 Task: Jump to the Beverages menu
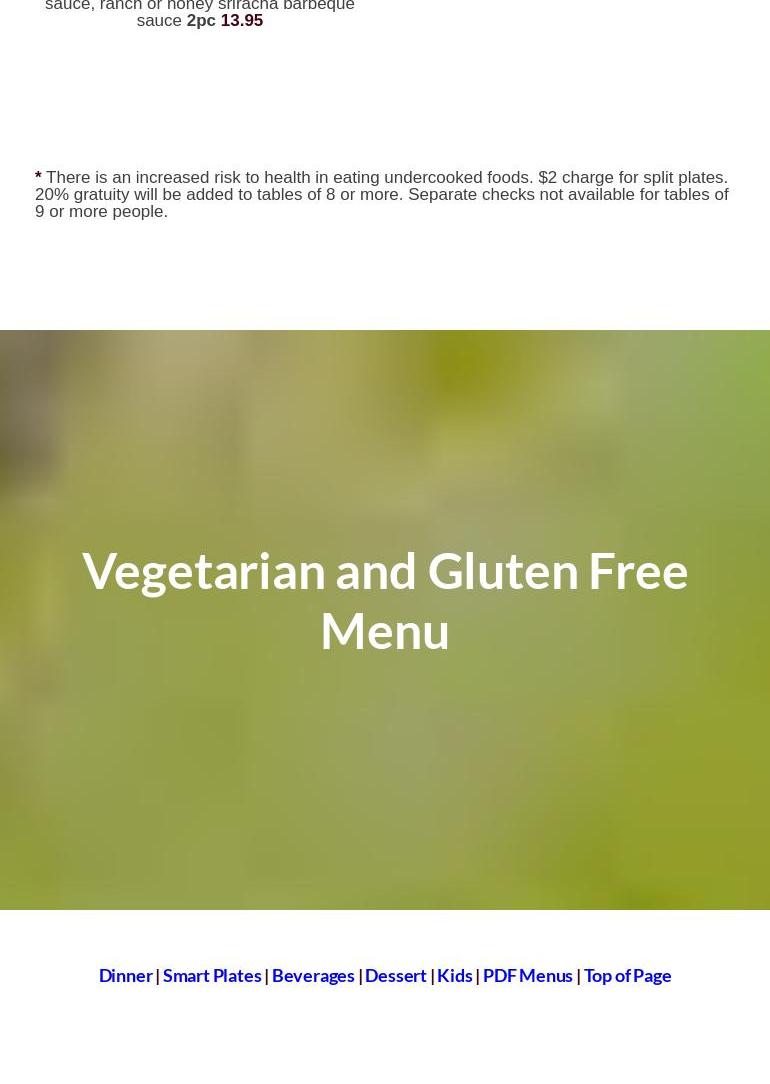pos(313,975)
